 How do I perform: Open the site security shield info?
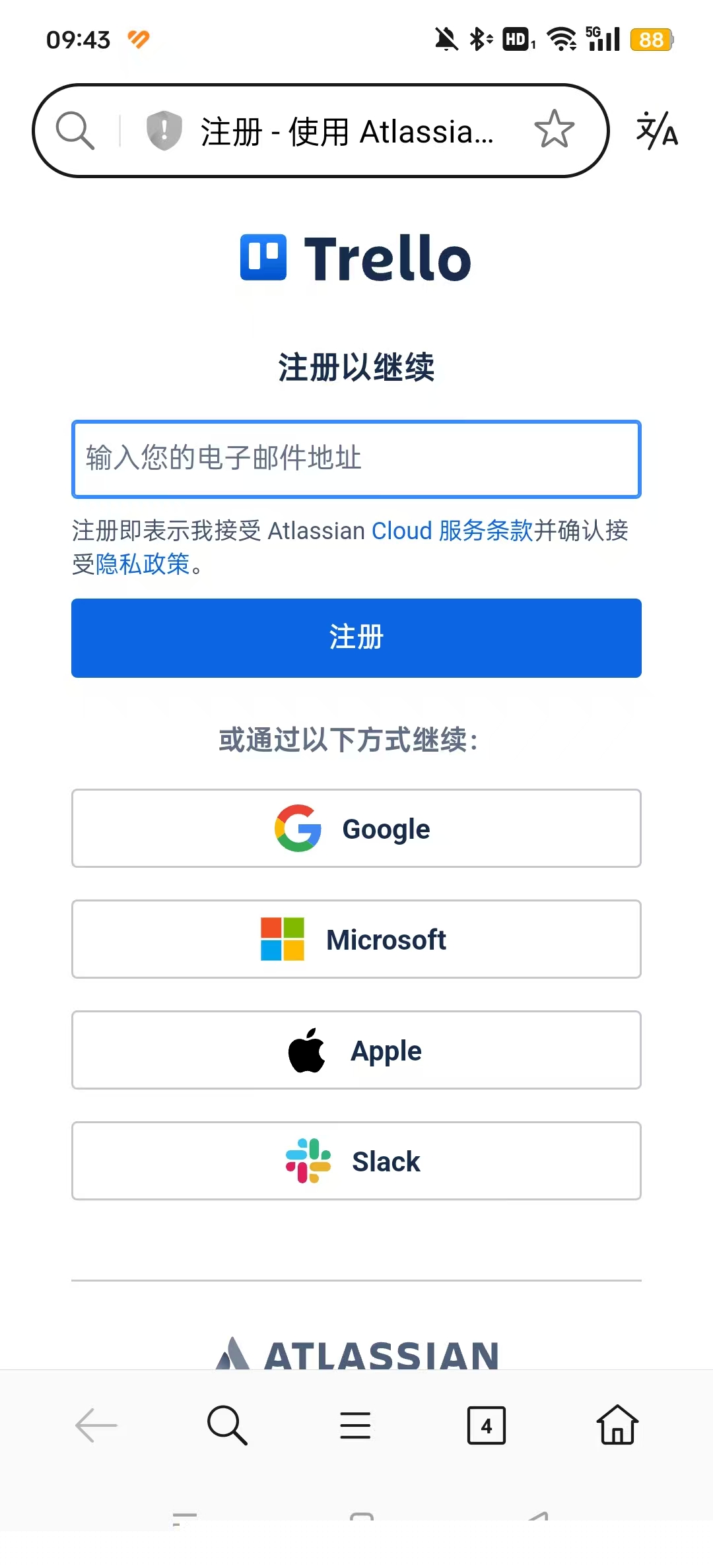[164, 130]
